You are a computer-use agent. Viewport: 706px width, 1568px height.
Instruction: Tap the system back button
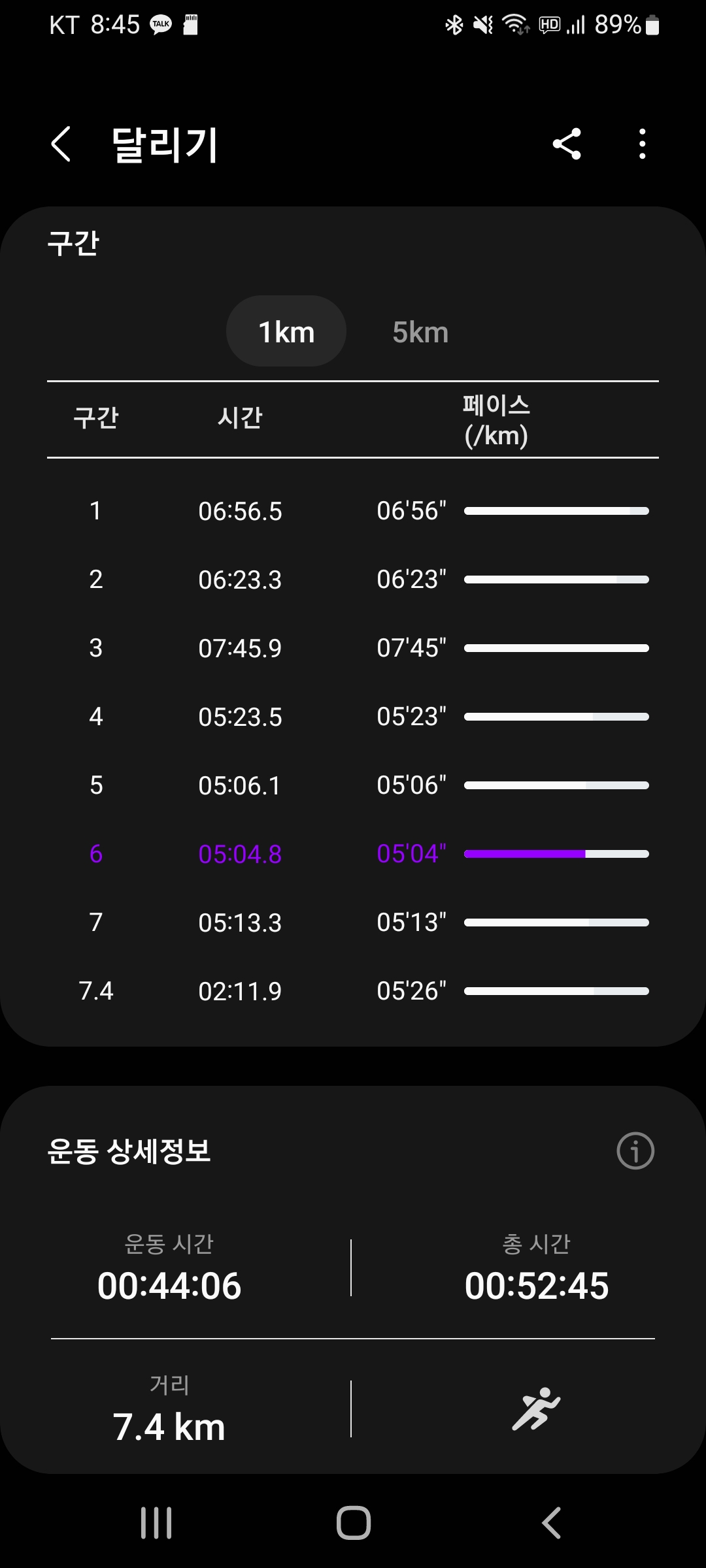pos(550,1523)
